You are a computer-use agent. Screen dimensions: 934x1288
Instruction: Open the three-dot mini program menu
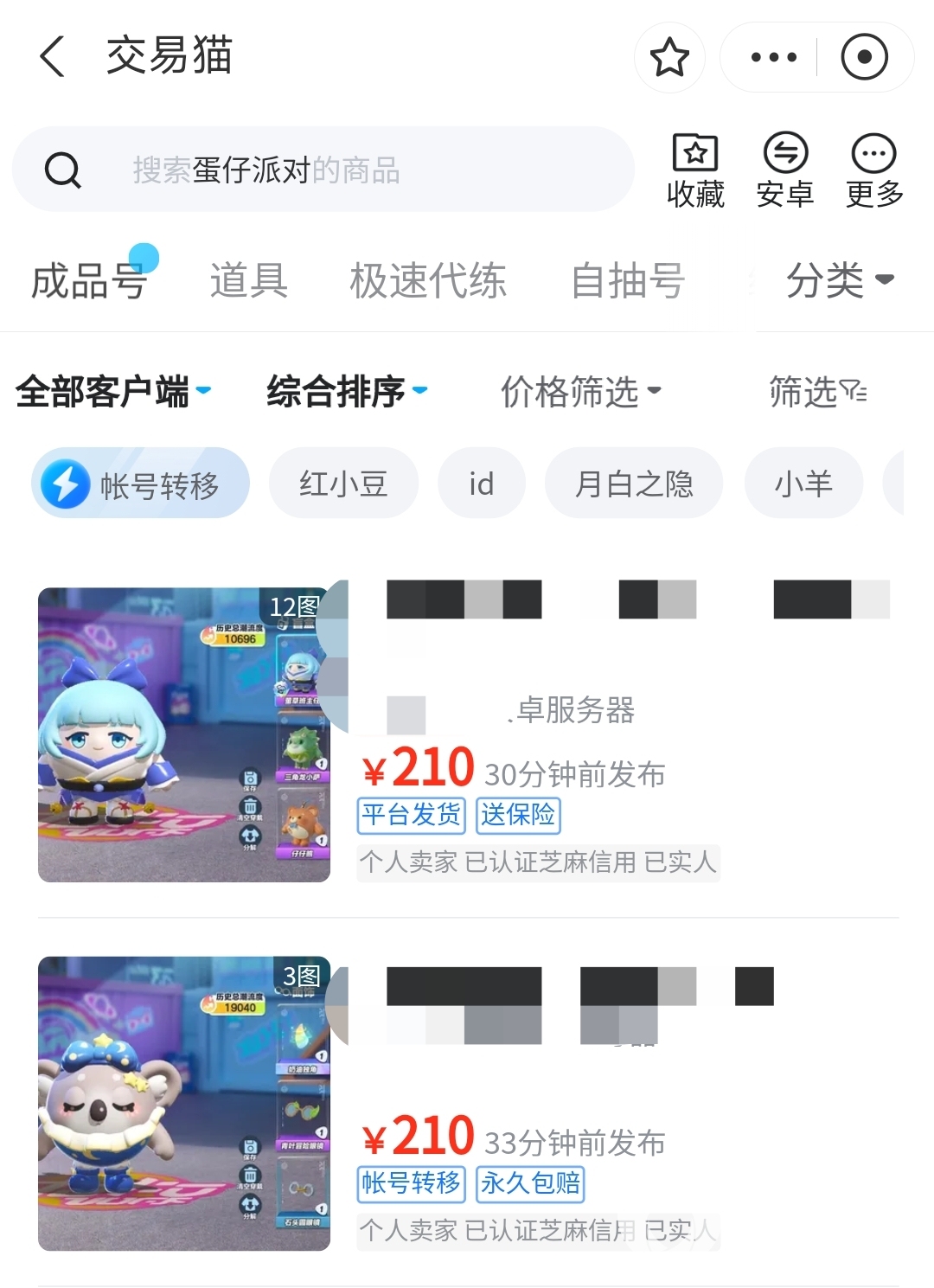(x=773, y=58)
